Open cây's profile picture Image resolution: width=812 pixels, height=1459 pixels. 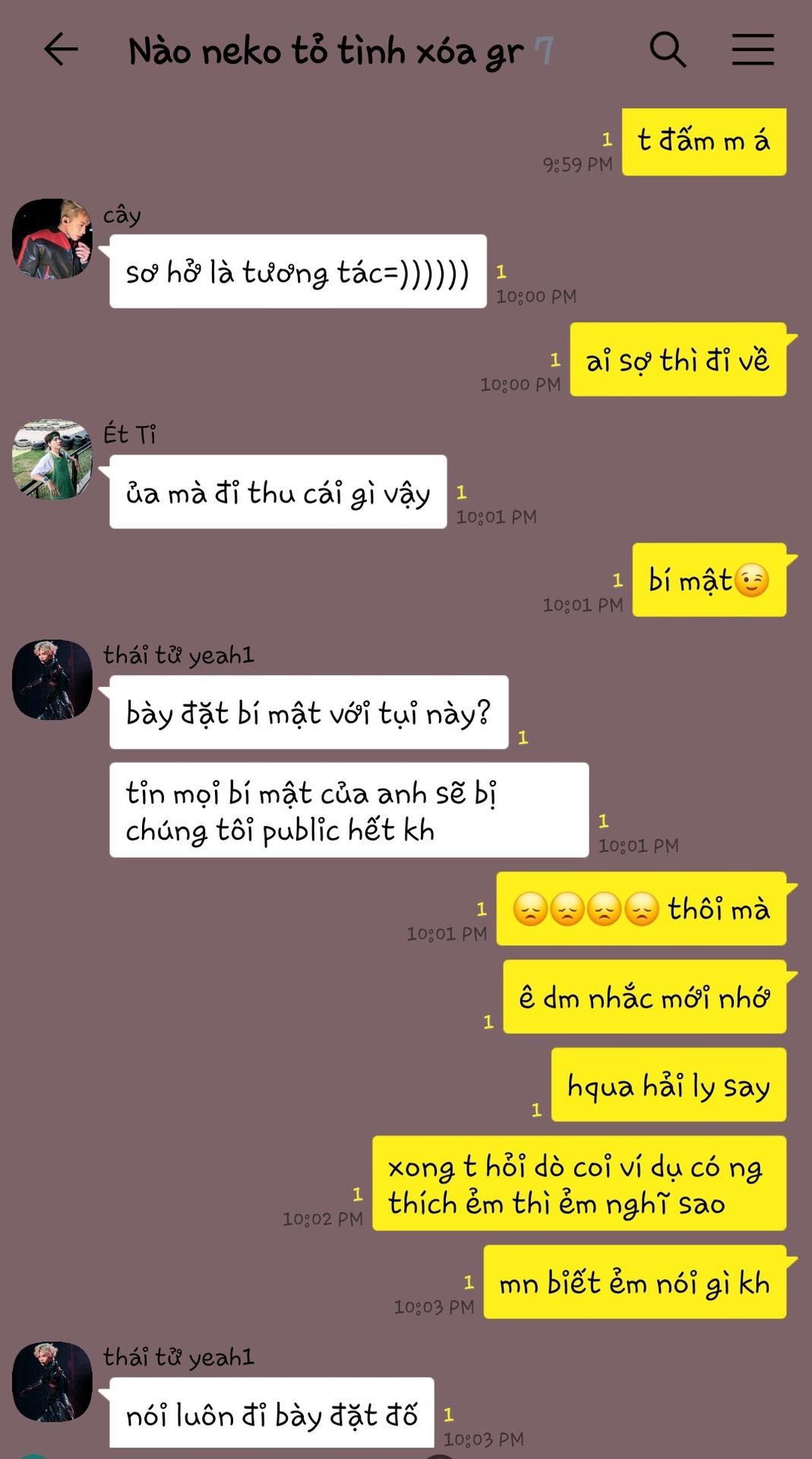coord(52,239)
